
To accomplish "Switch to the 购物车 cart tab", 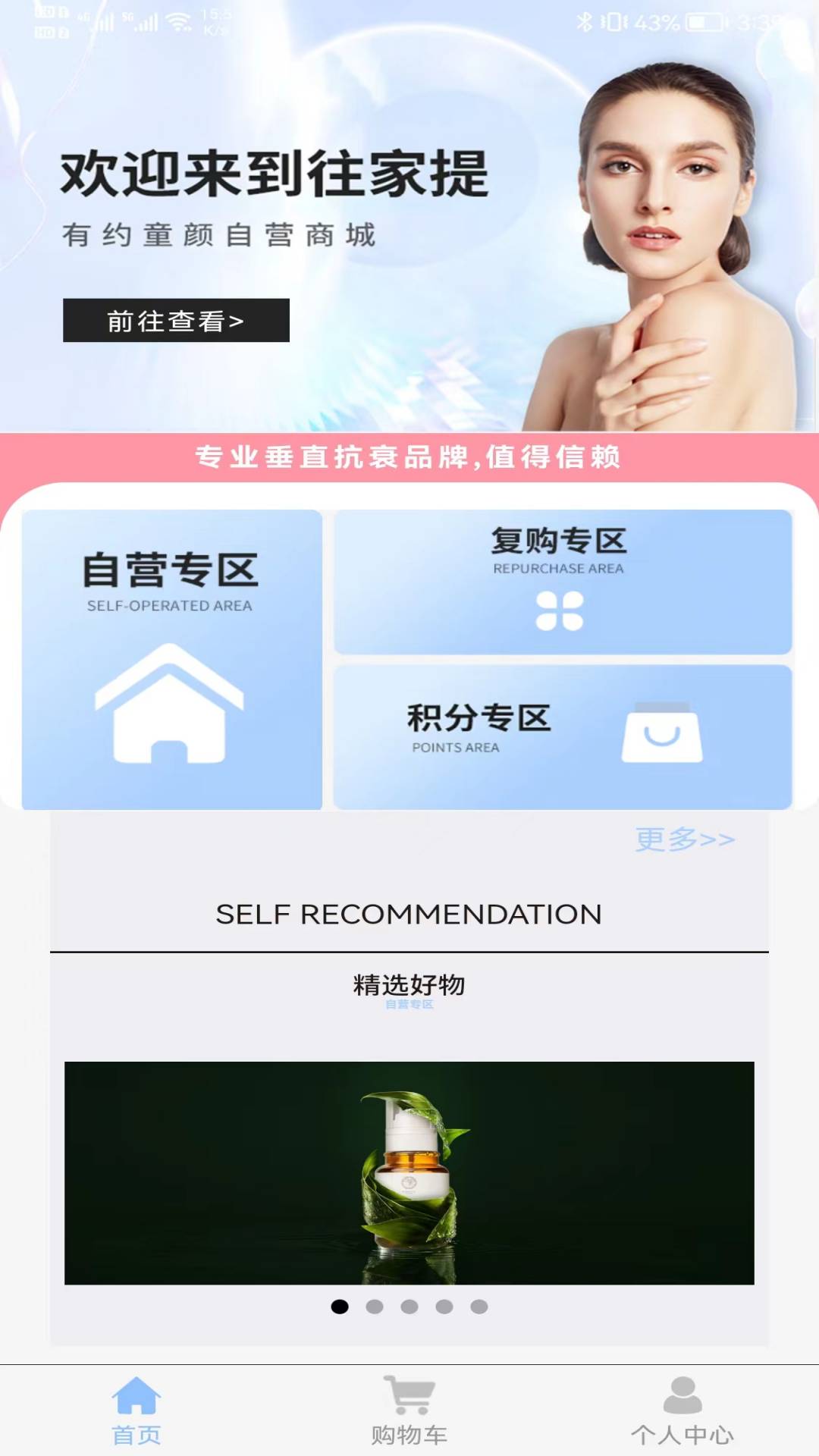I will [x=409, y=1410].
